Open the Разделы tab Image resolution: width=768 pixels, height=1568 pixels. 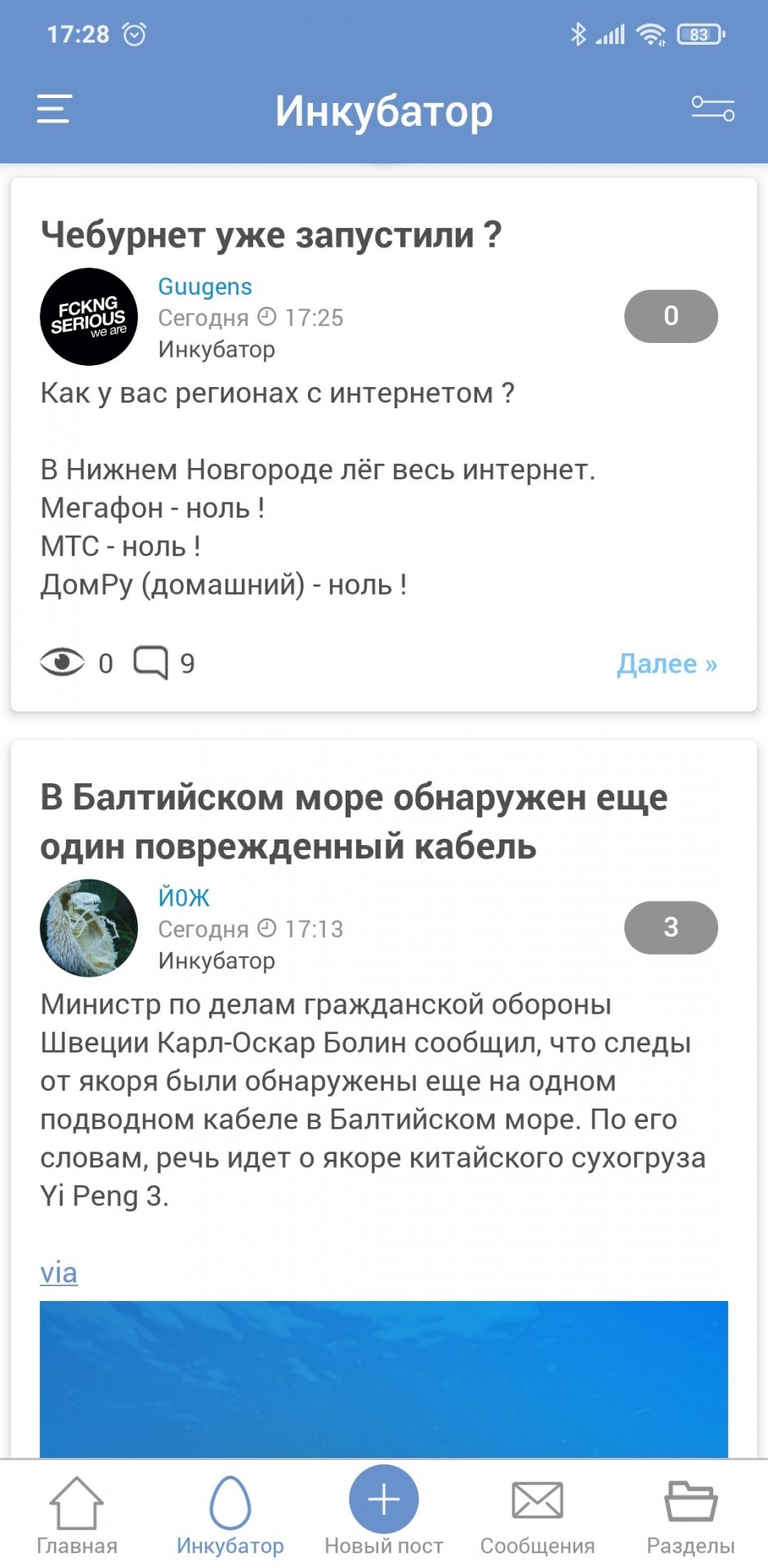(x=691, y=1516)
